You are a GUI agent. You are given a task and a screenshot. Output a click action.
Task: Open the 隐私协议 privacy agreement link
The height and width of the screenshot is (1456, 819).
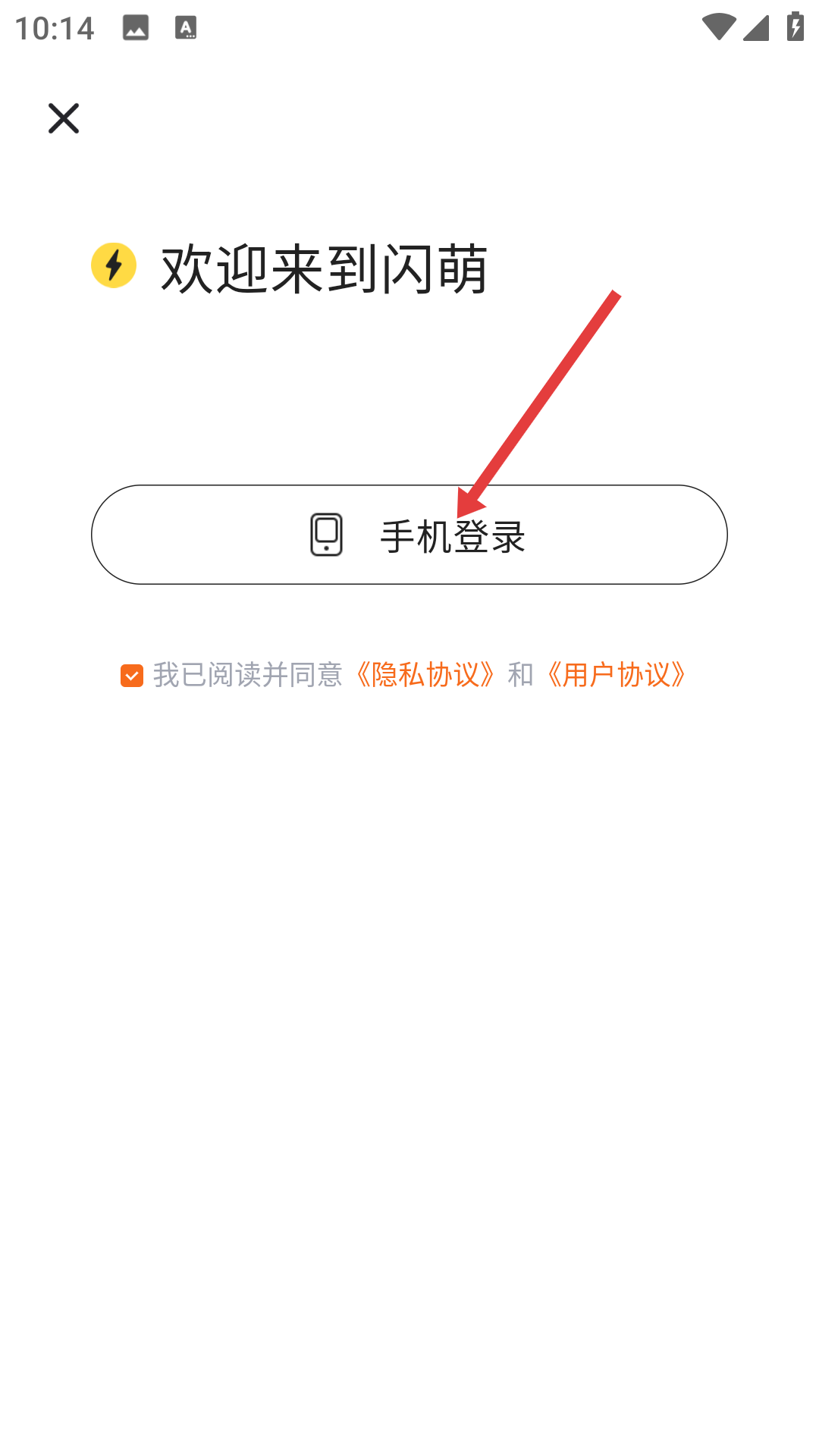point(425,675)
